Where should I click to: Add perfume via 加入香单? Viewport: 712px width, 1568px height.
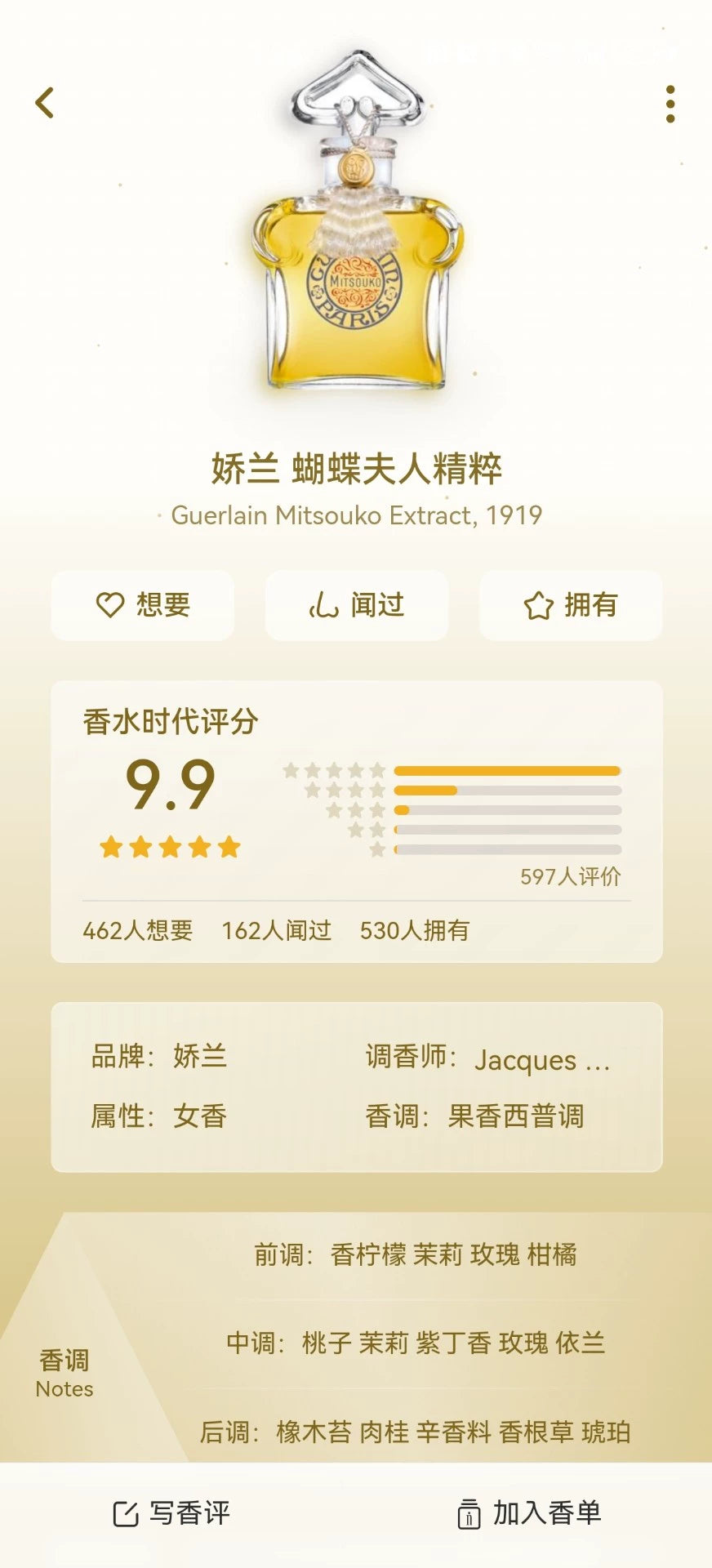[529, 1513]
